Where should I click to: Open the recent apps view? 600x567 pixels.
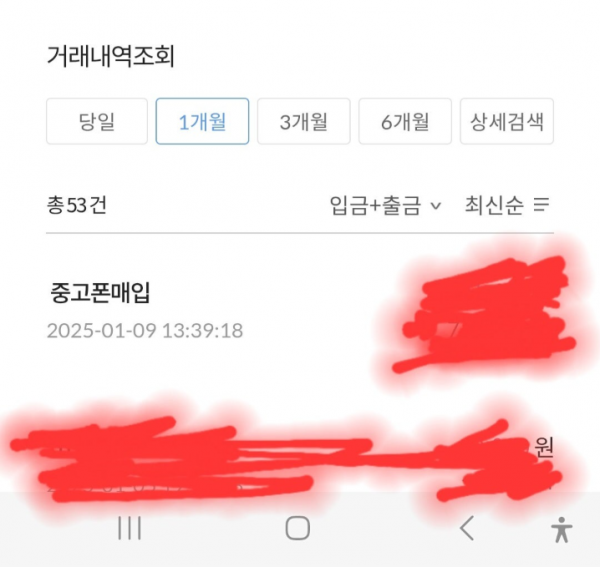pos(130,529)
